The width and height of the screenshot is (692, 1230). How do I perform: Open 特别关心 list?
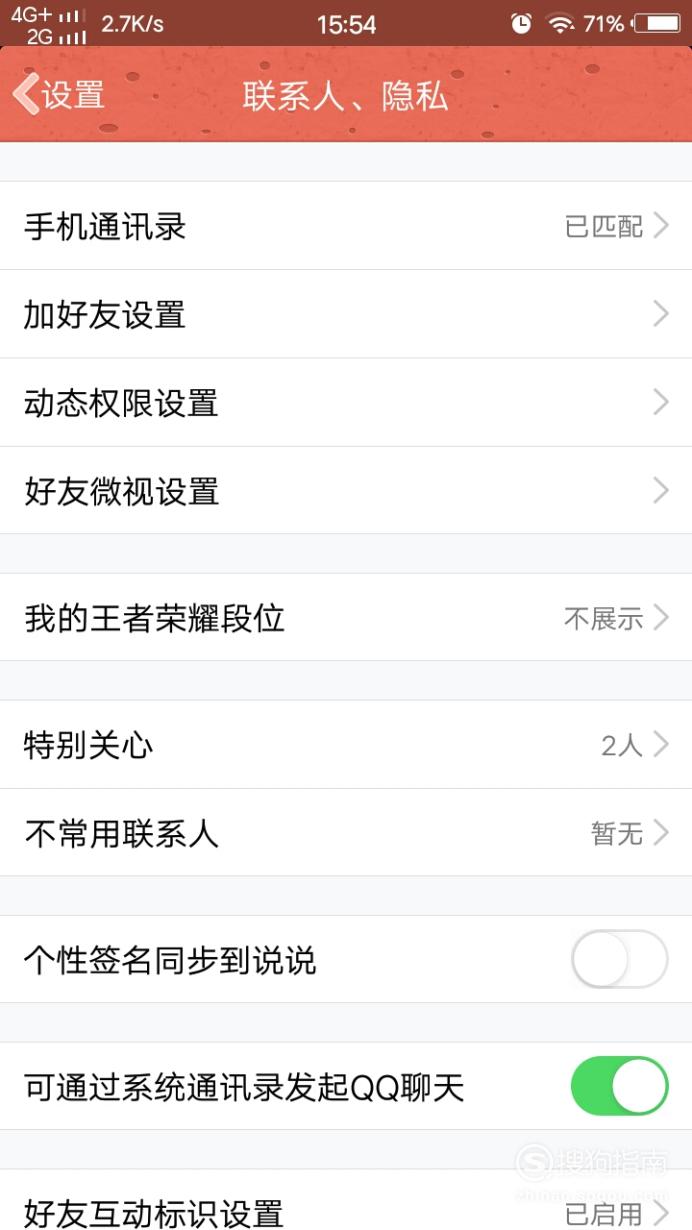pos(346,744)
